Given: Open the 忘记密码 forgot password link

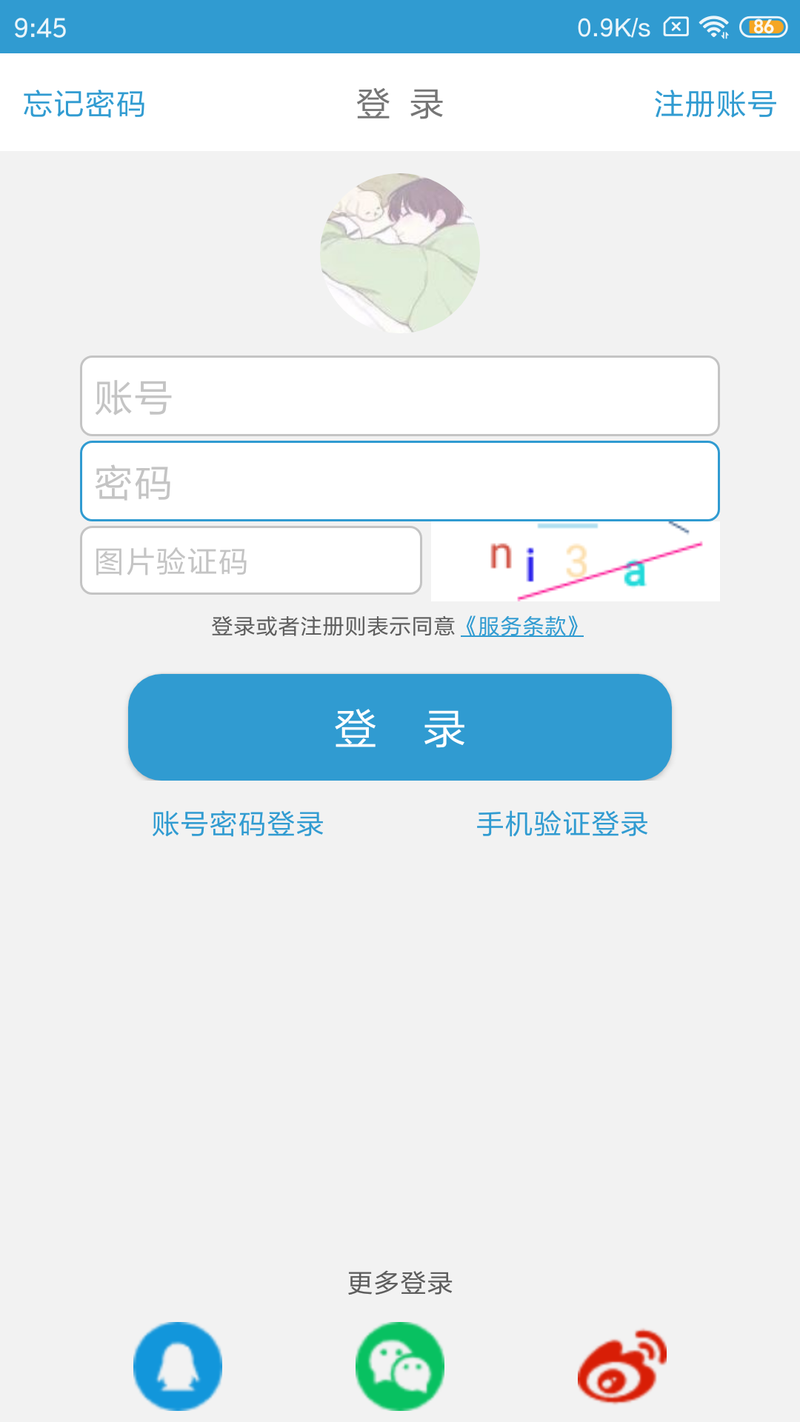Looking at the screenshot, I should pyautogui.click(x=84, y=104).
